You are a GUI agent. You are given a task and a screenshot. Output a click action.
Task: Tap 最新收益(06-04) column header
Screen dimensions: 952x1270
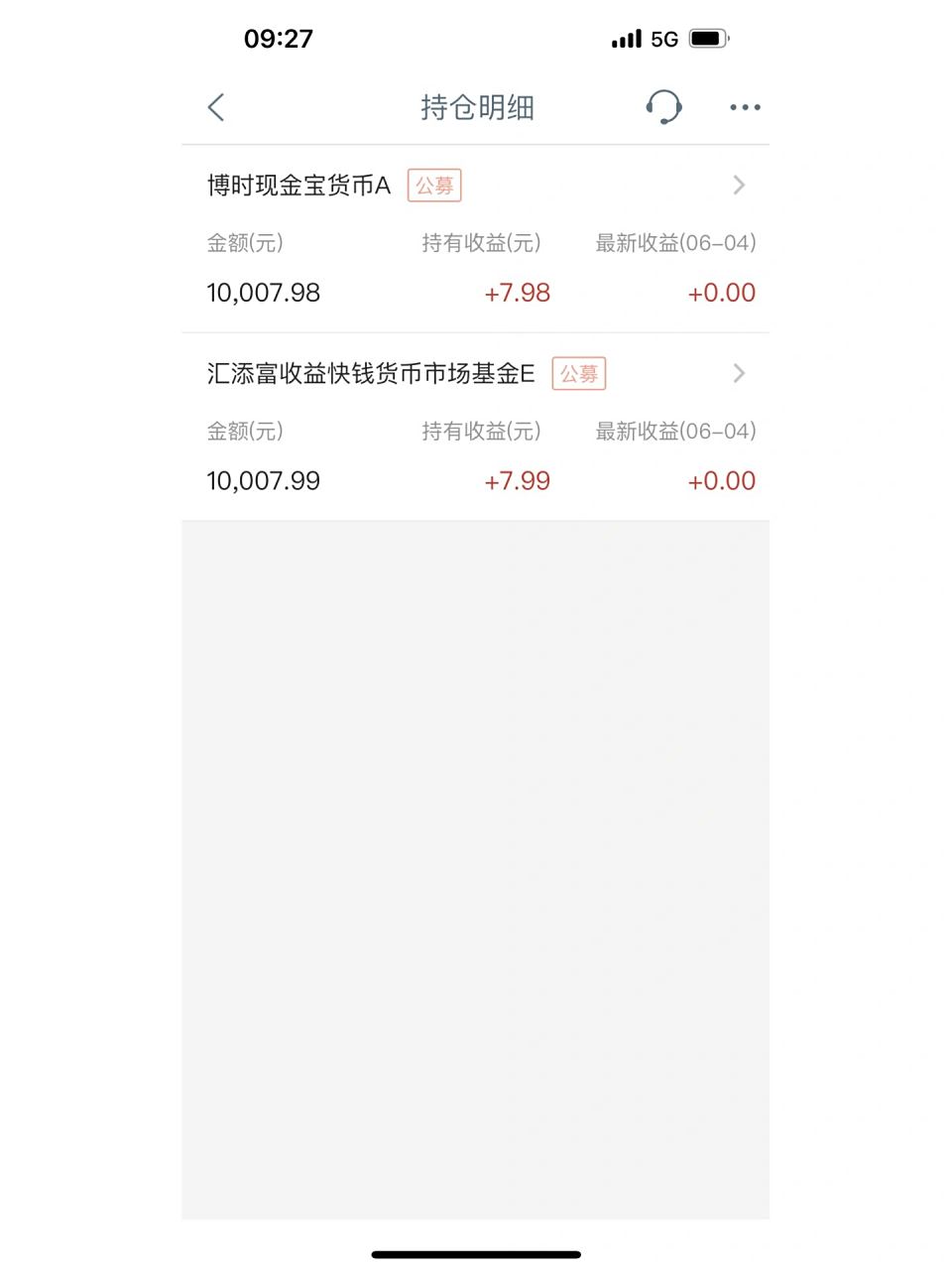click(x=675, y=243)
